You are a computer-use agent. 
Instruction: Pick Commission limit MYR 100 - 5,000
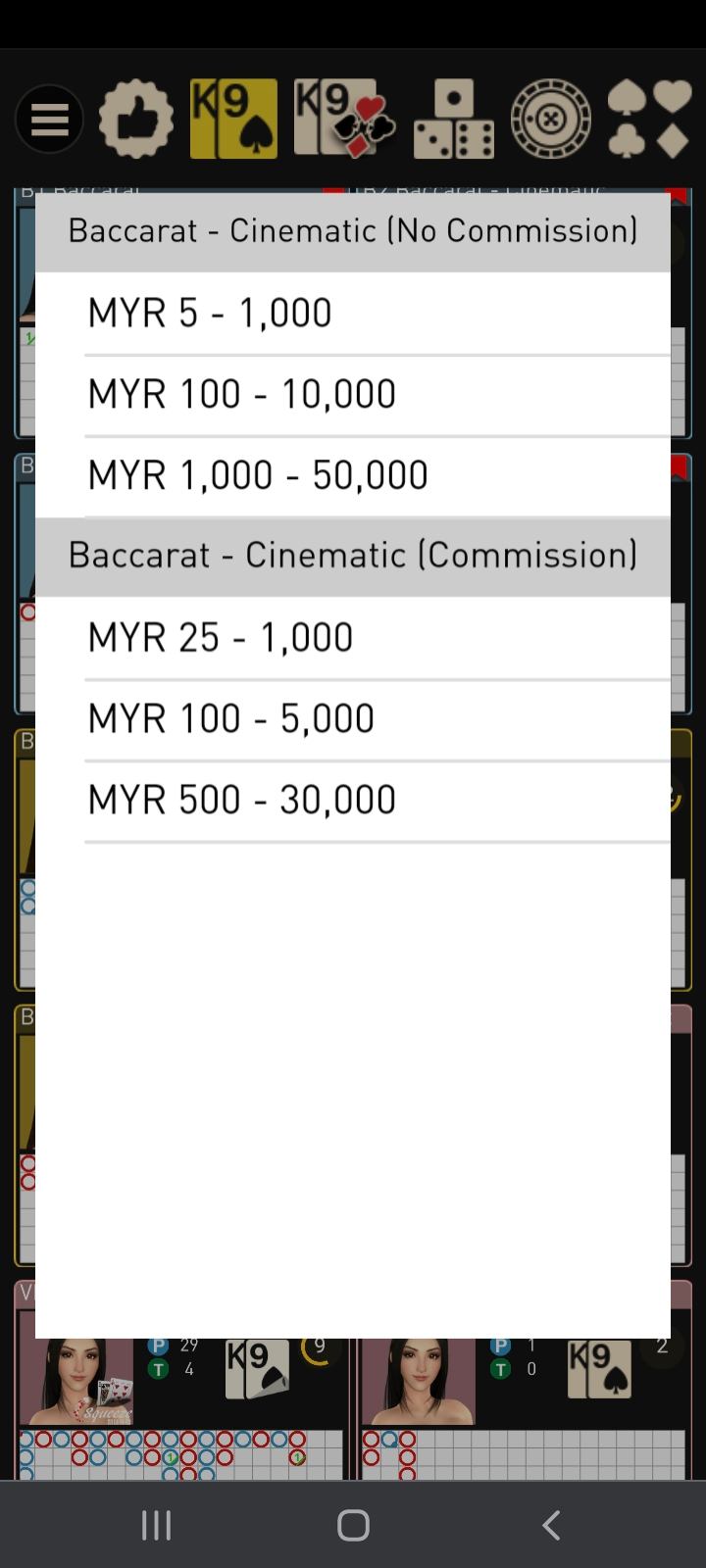(353, 719)
